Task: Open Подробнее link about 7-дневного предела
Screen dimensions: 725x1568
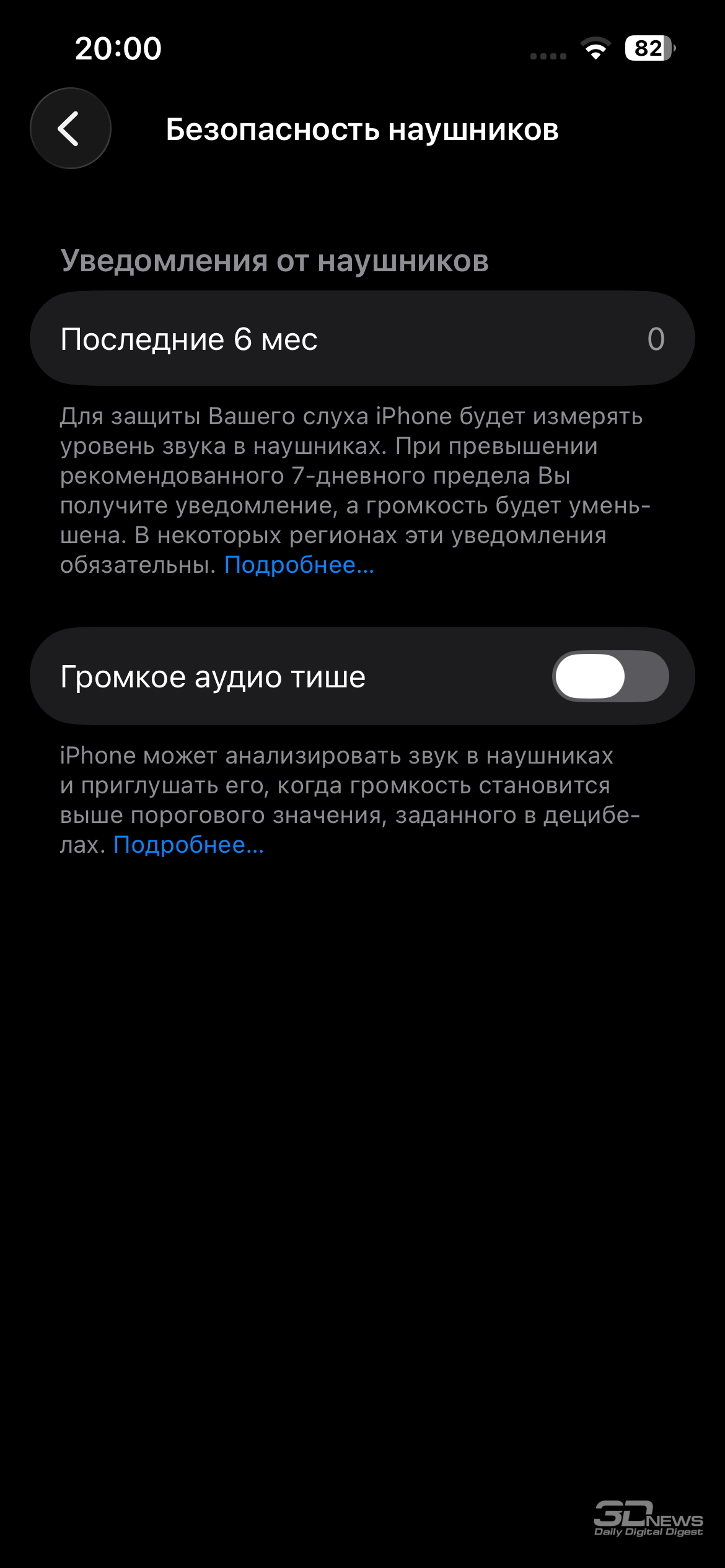Action: (x=299, y=565)
